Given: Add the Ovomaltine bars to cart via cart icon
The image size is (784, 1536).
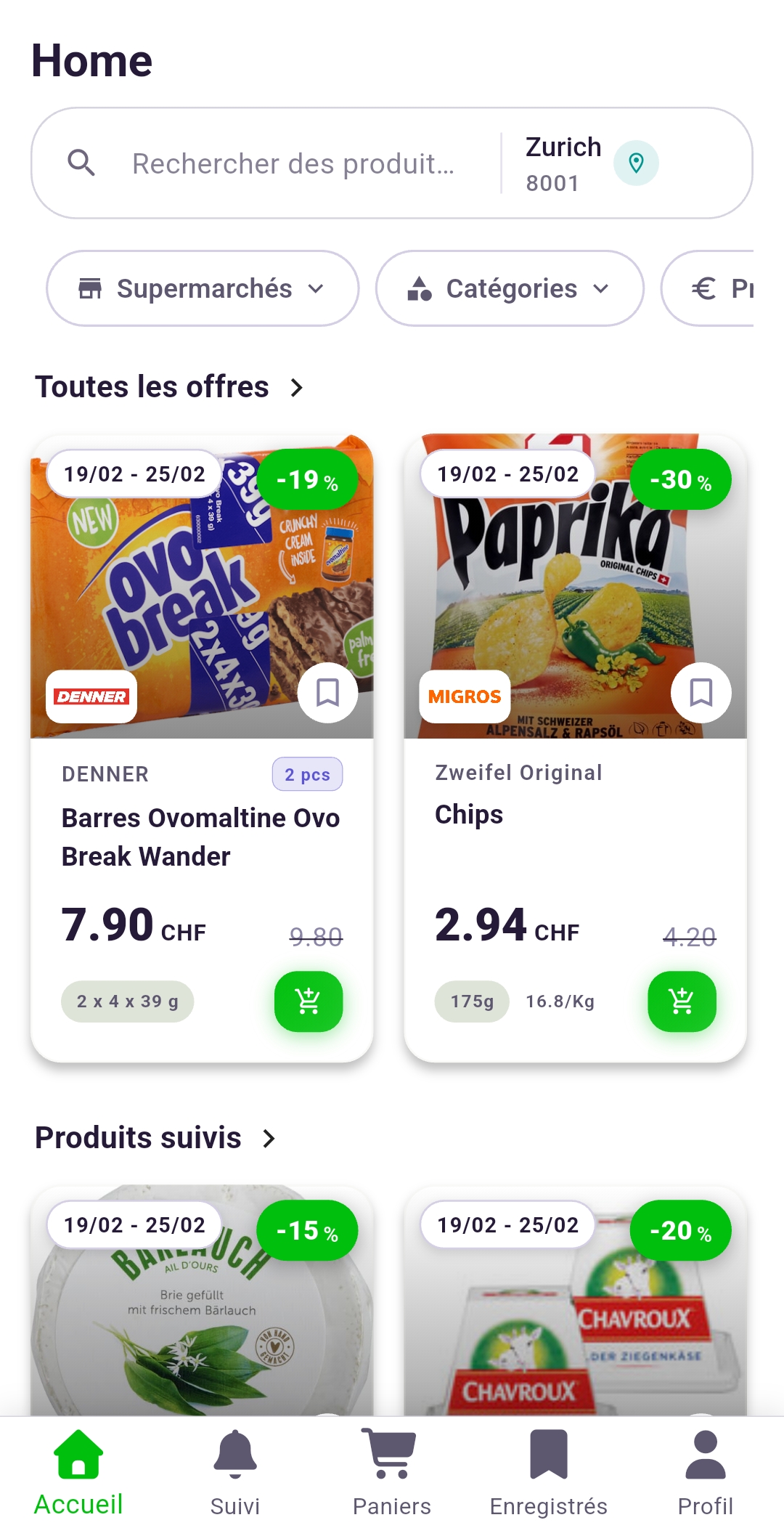Looking at the screenshot, I should click(x=307, y=1001).
